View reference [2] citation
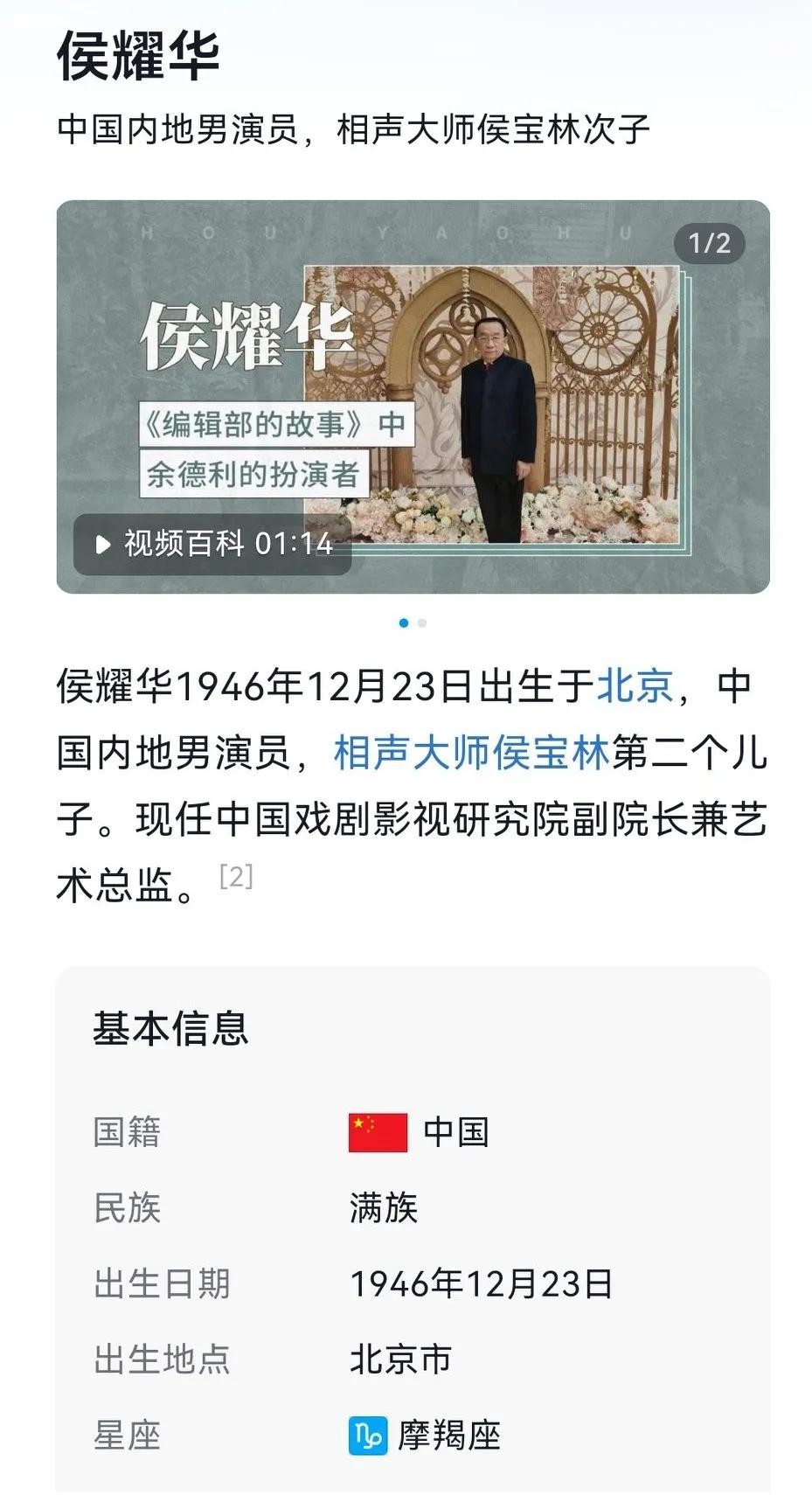 coord(236,876)
